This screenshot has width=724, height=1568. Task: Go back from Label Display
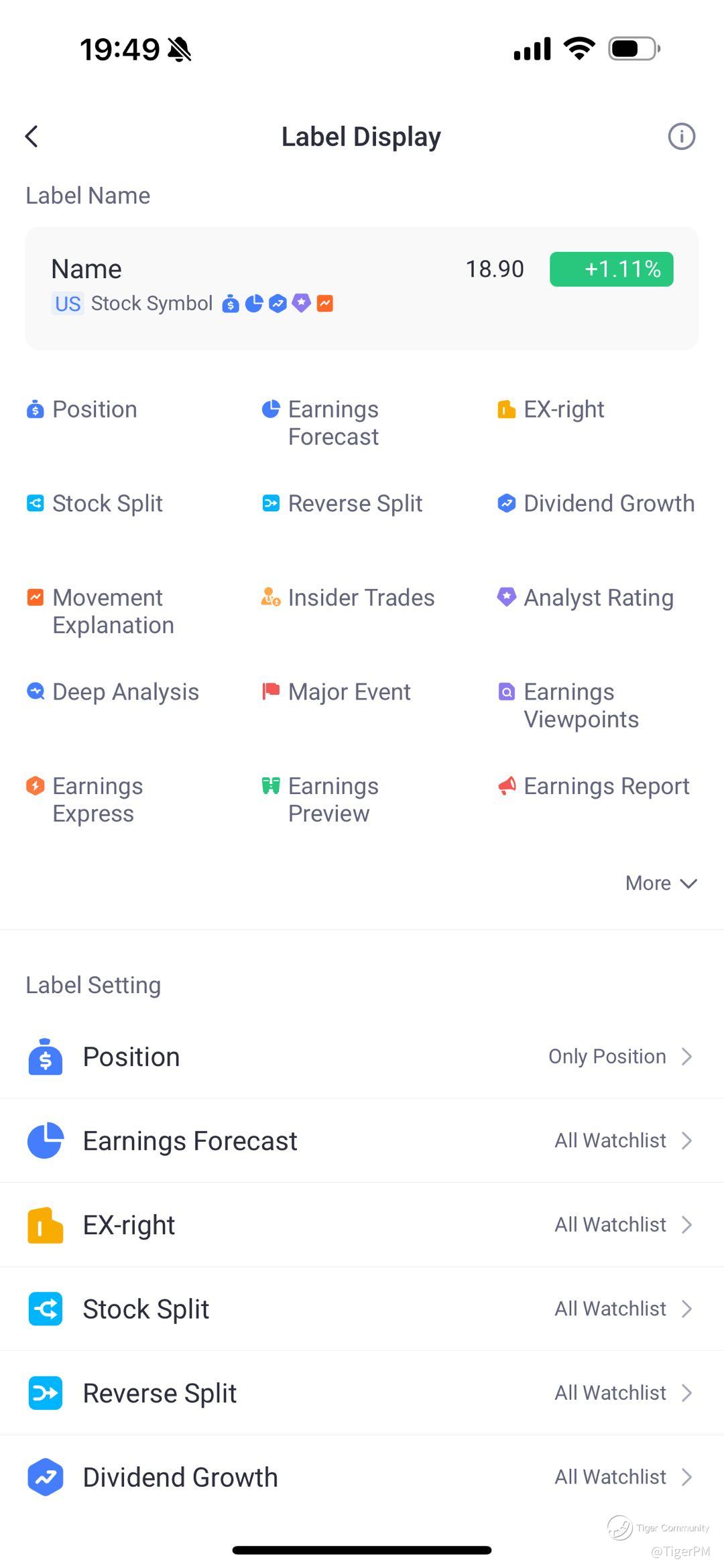[x=32, y=137]
